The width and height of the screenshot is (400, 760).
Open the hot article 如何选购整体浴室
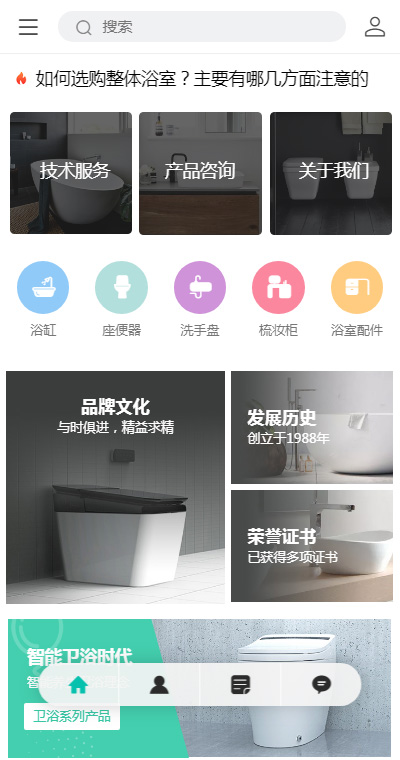pyautogui.click(x=202, y=79)
